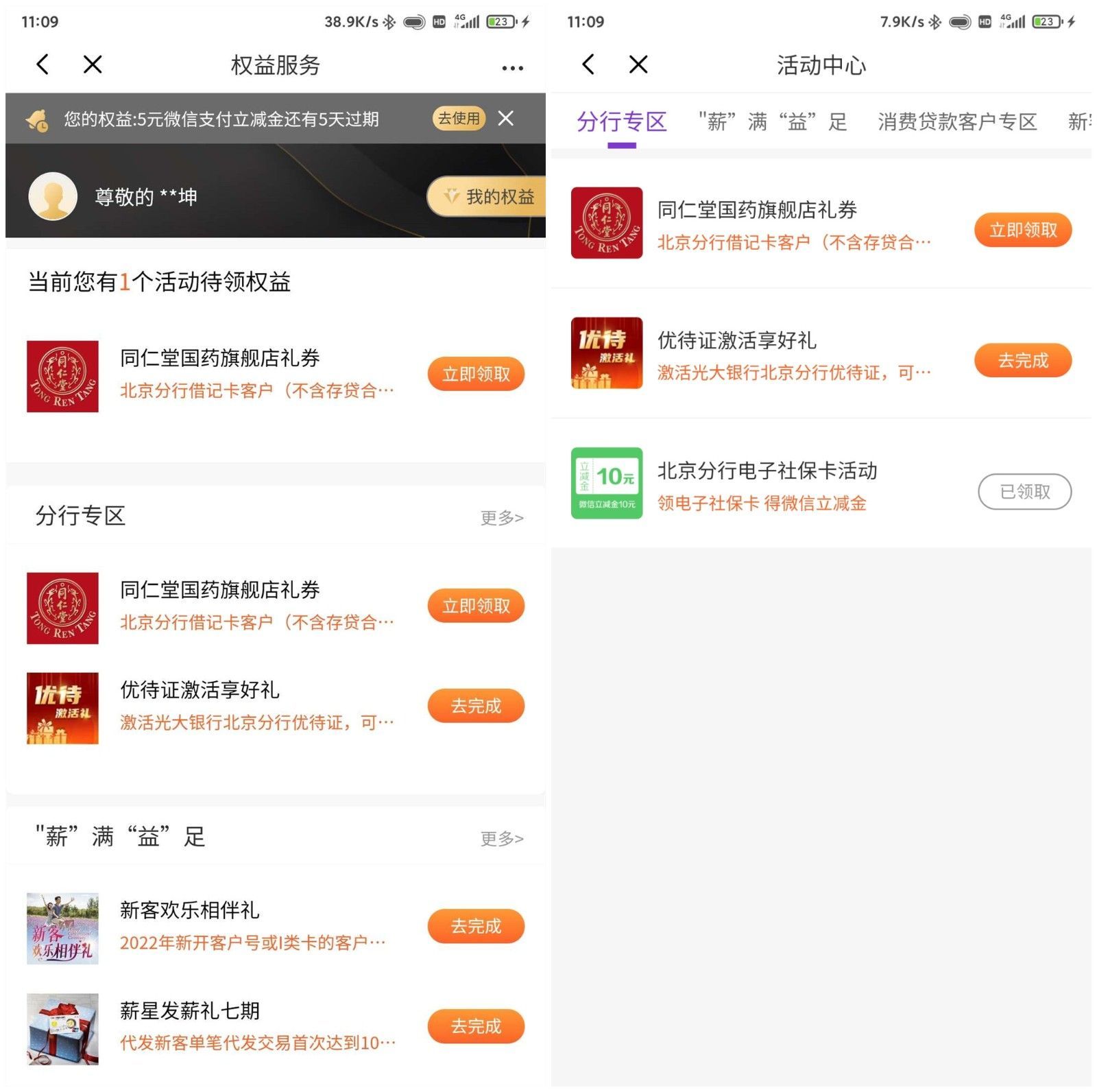Close the 活动中心 page with the X icon
Viewport: 1097px width, 1092px height.
638,65
